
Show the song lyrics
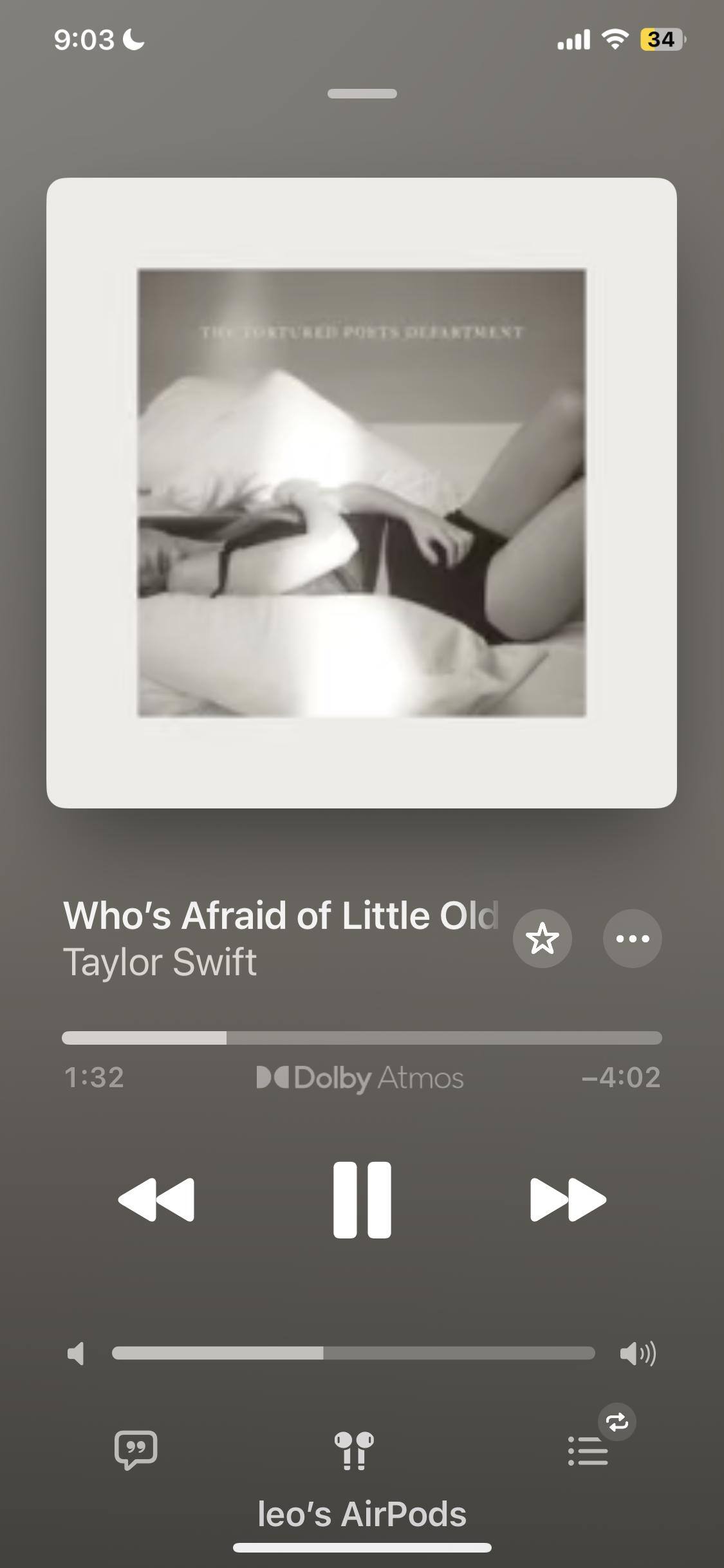pyautogui.click(x=136, y=1451)
